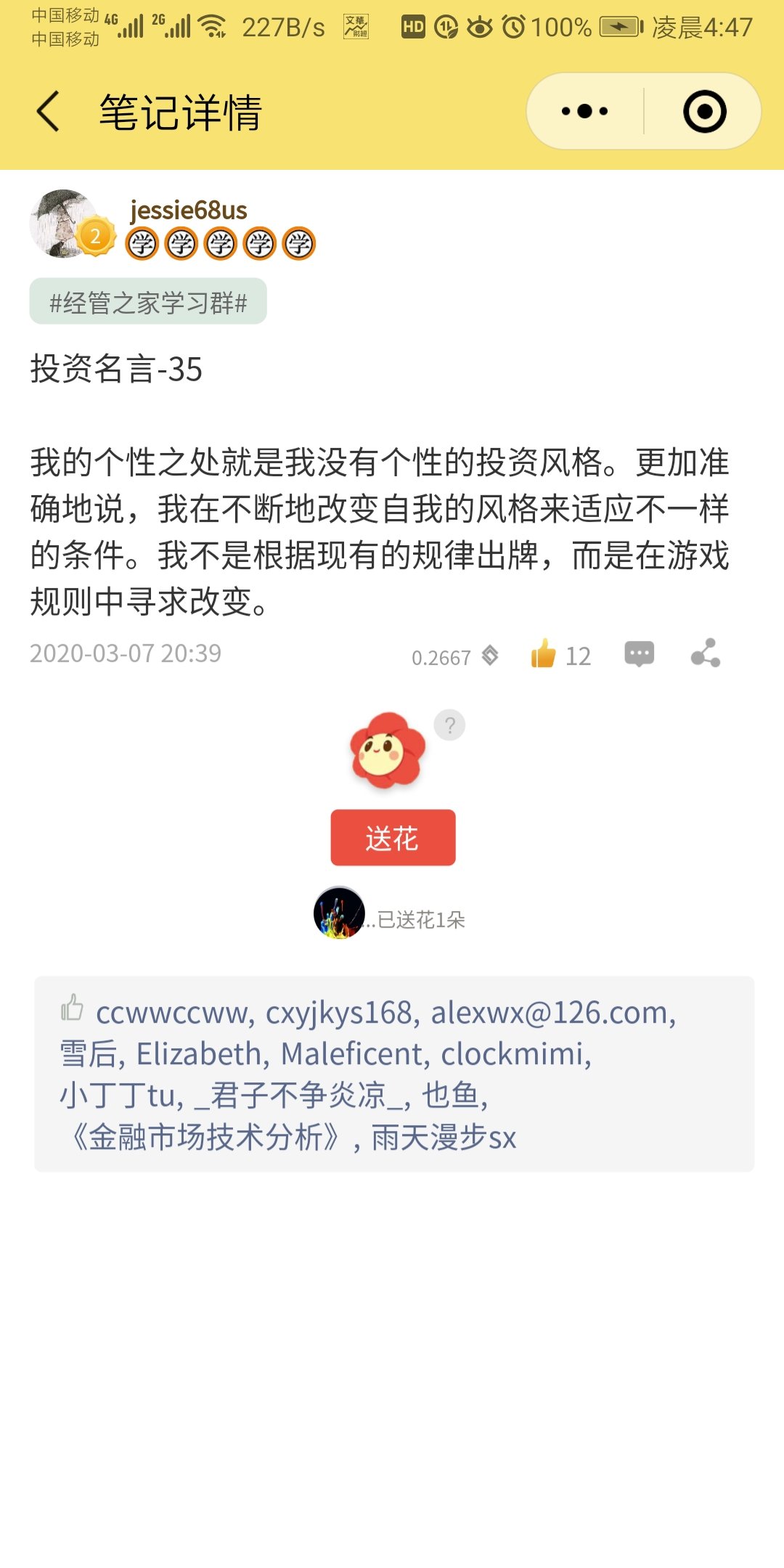Image resolution: width=784 pixels, height=1568 pixels.
Task: Share this note
Action: 706,653
